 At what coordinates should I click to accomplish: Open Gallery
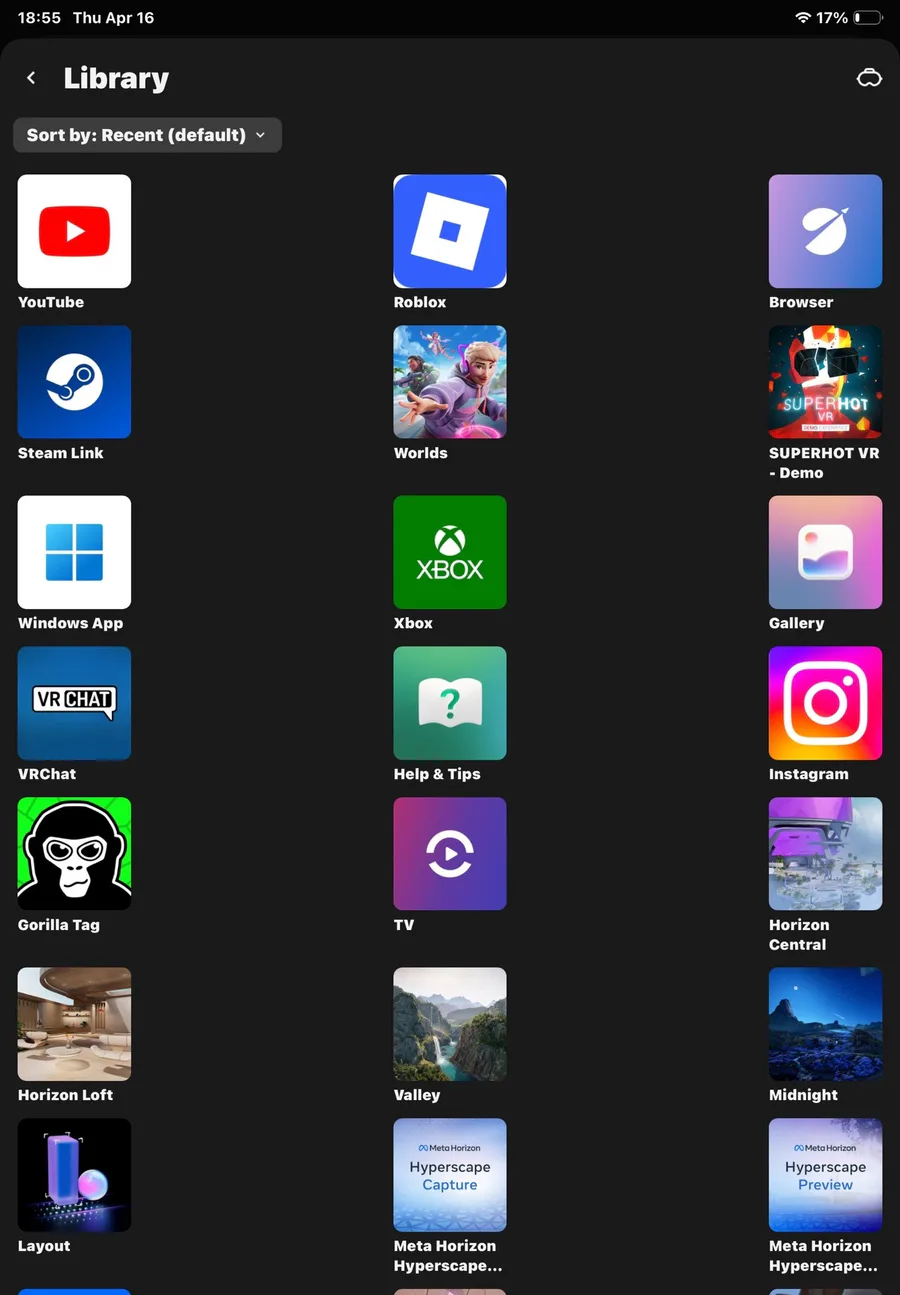tap(825, 552)
